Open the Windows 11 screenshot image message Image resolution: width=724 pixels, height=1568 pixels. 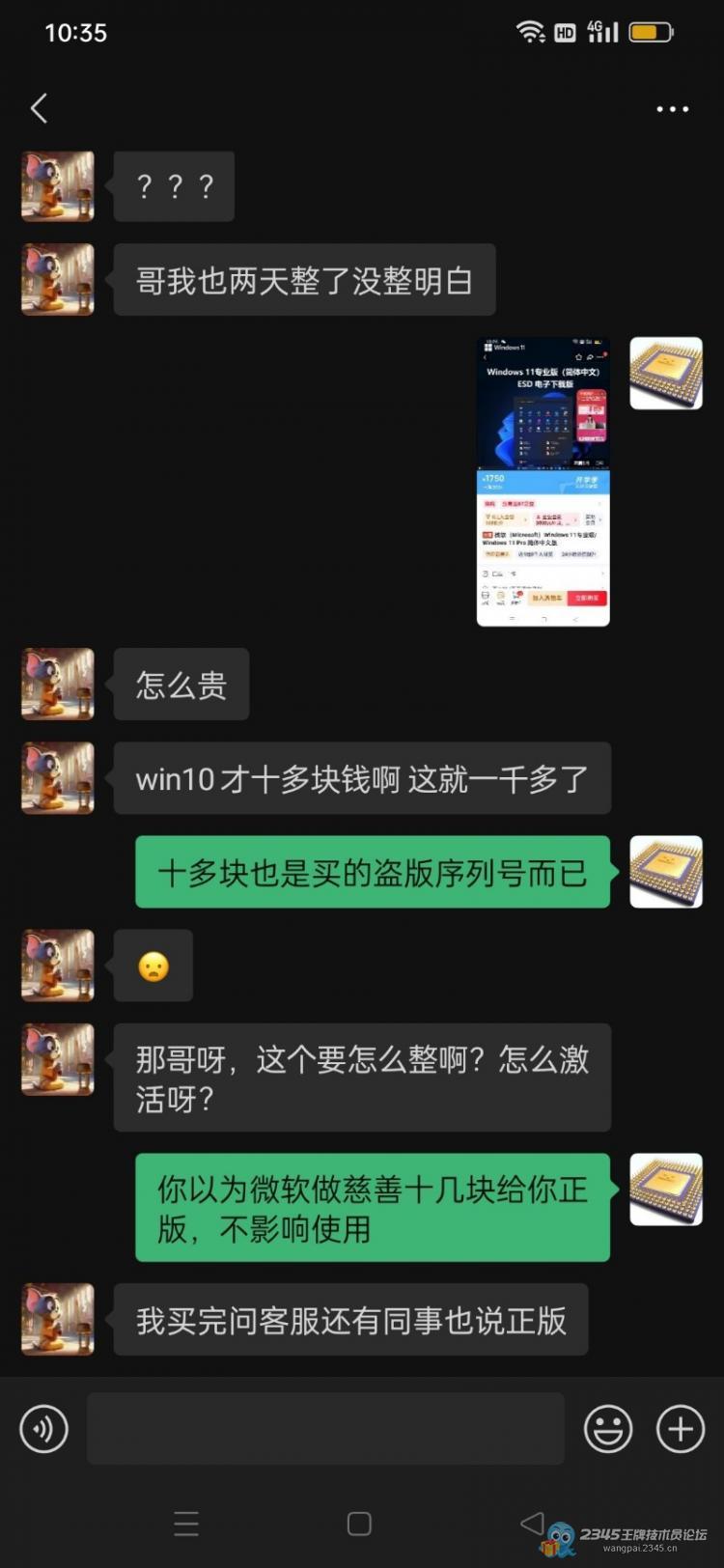click(x=543, y=481)
